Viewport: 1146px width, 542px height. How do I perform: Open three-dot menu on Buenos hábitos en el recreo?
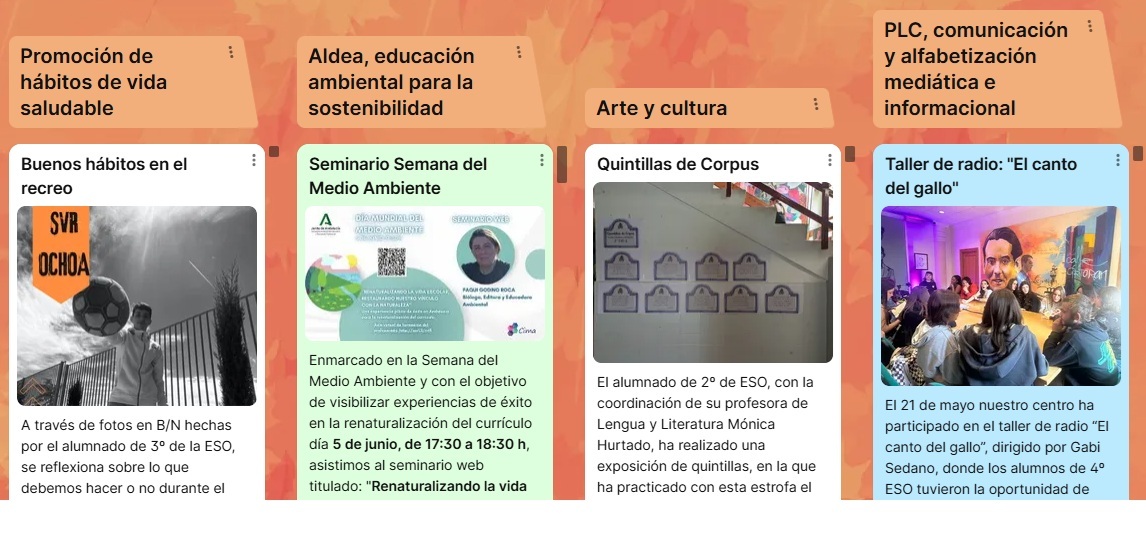pos(254,160)
